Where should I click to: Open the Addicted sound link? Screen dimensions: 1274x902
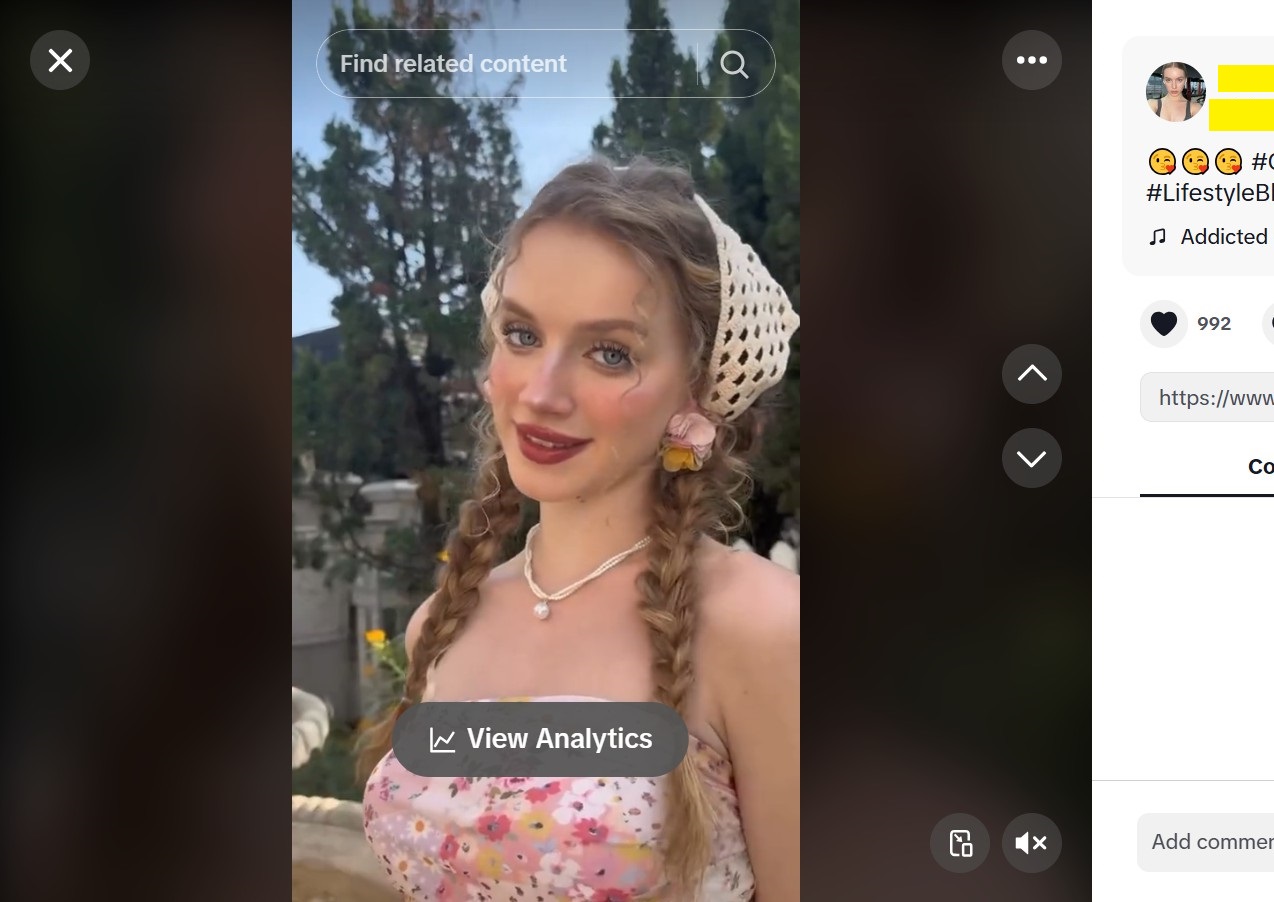coord(1222,237)
